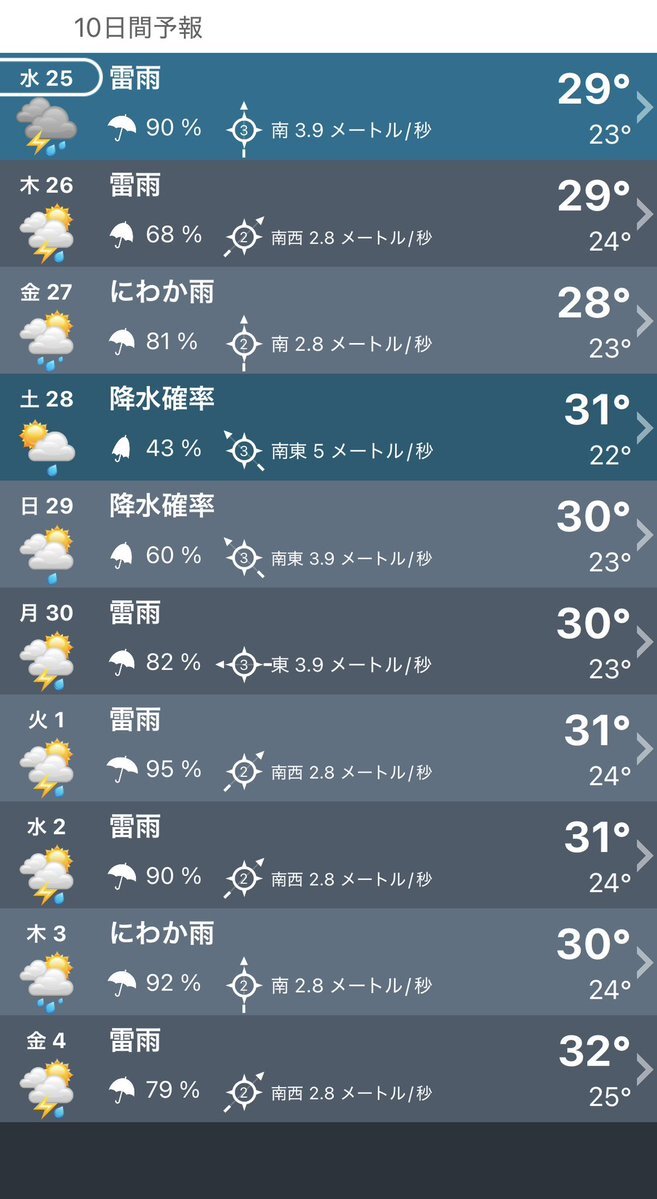View the 金 27 にわか雨 forecast
This screenshot has width=657, height=1199.
328,320
